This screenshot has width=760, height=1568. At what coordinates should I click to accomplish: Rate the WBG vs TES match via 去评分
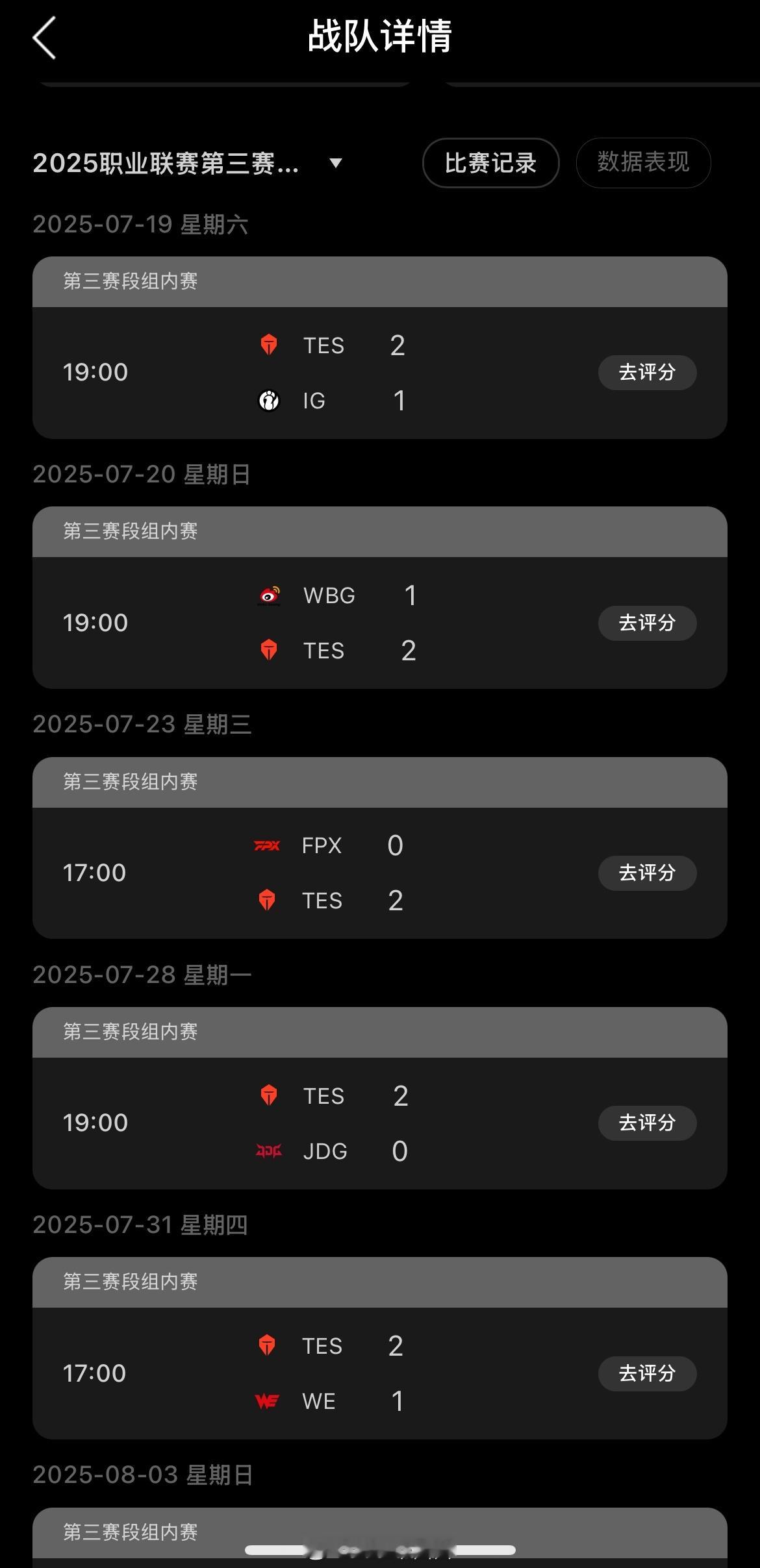coord(647,623)
